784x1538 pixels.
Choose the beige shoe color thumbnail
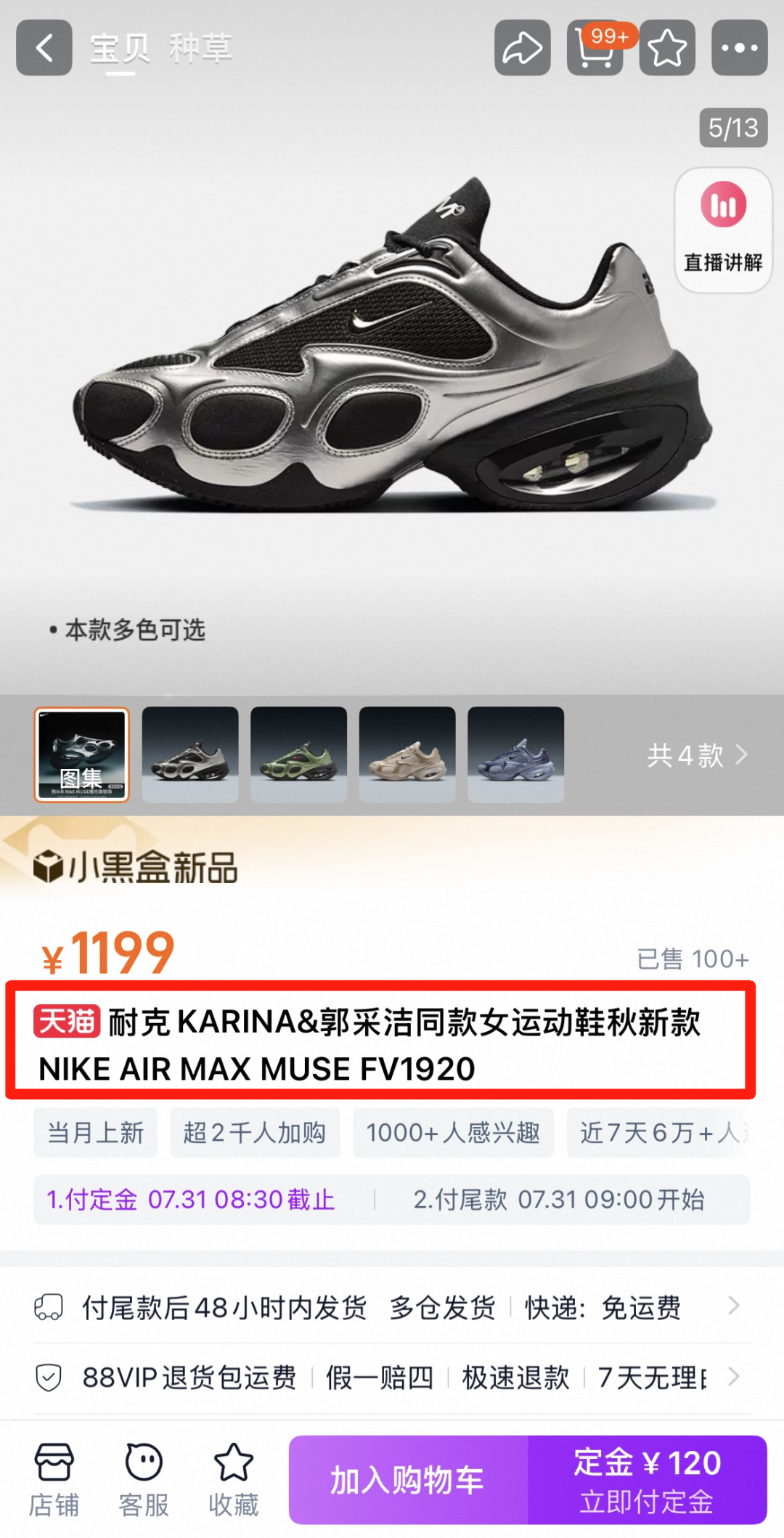tap(407, 754)
